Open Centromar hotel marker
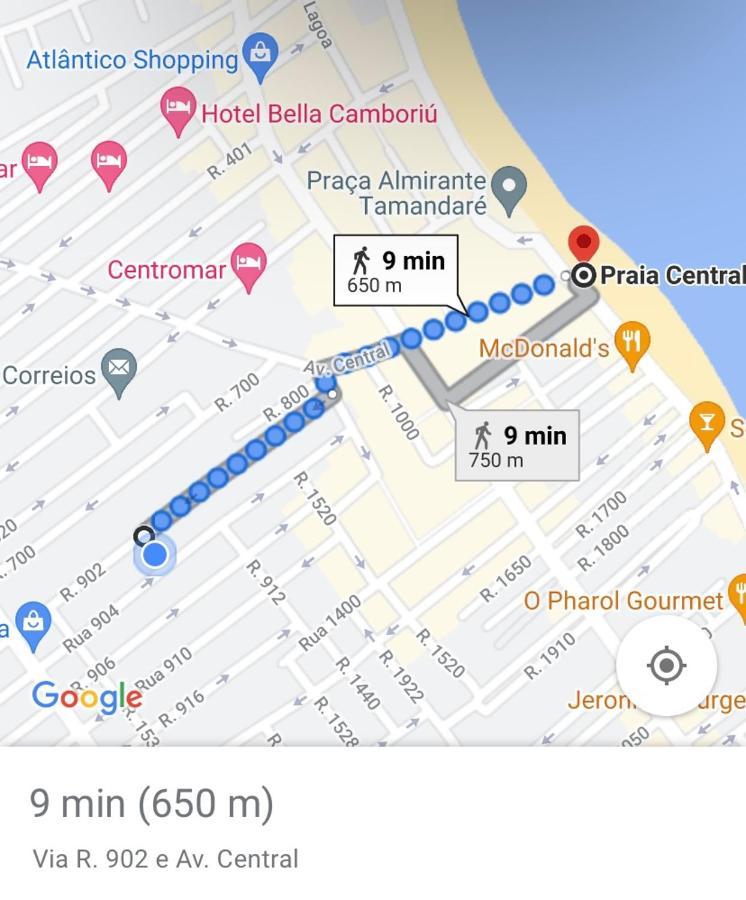Image resolution: width=746 pixels, height=900 pixels. click(248, 266)
